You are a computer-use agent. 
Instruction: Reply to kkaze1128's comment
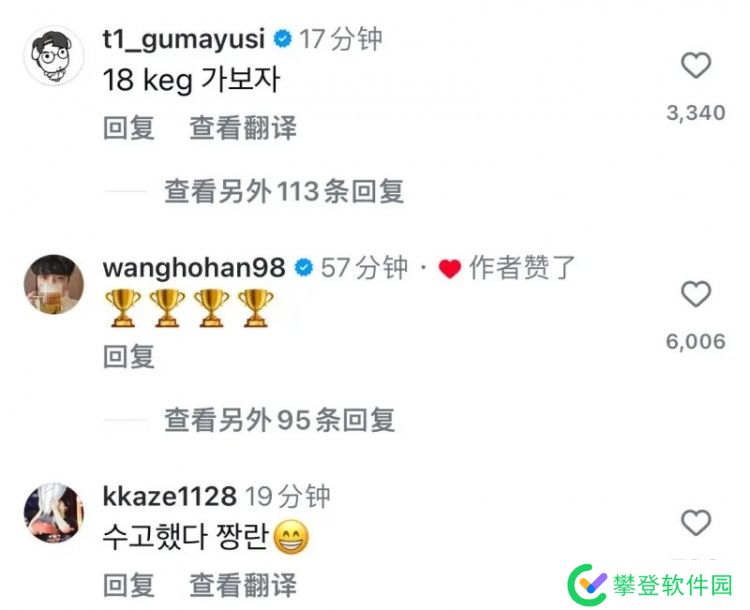(129, 584)
